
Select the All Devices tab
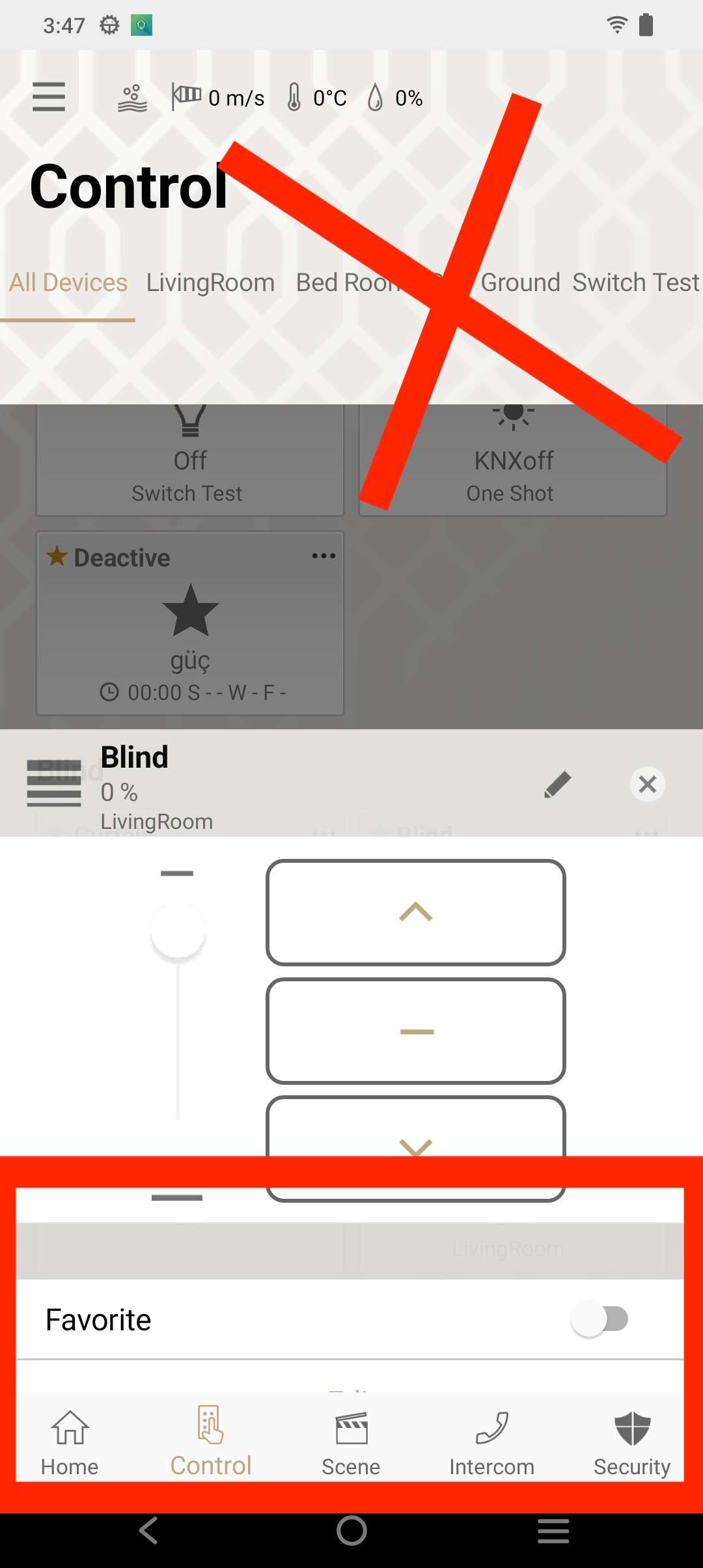[x=68, y=283]
